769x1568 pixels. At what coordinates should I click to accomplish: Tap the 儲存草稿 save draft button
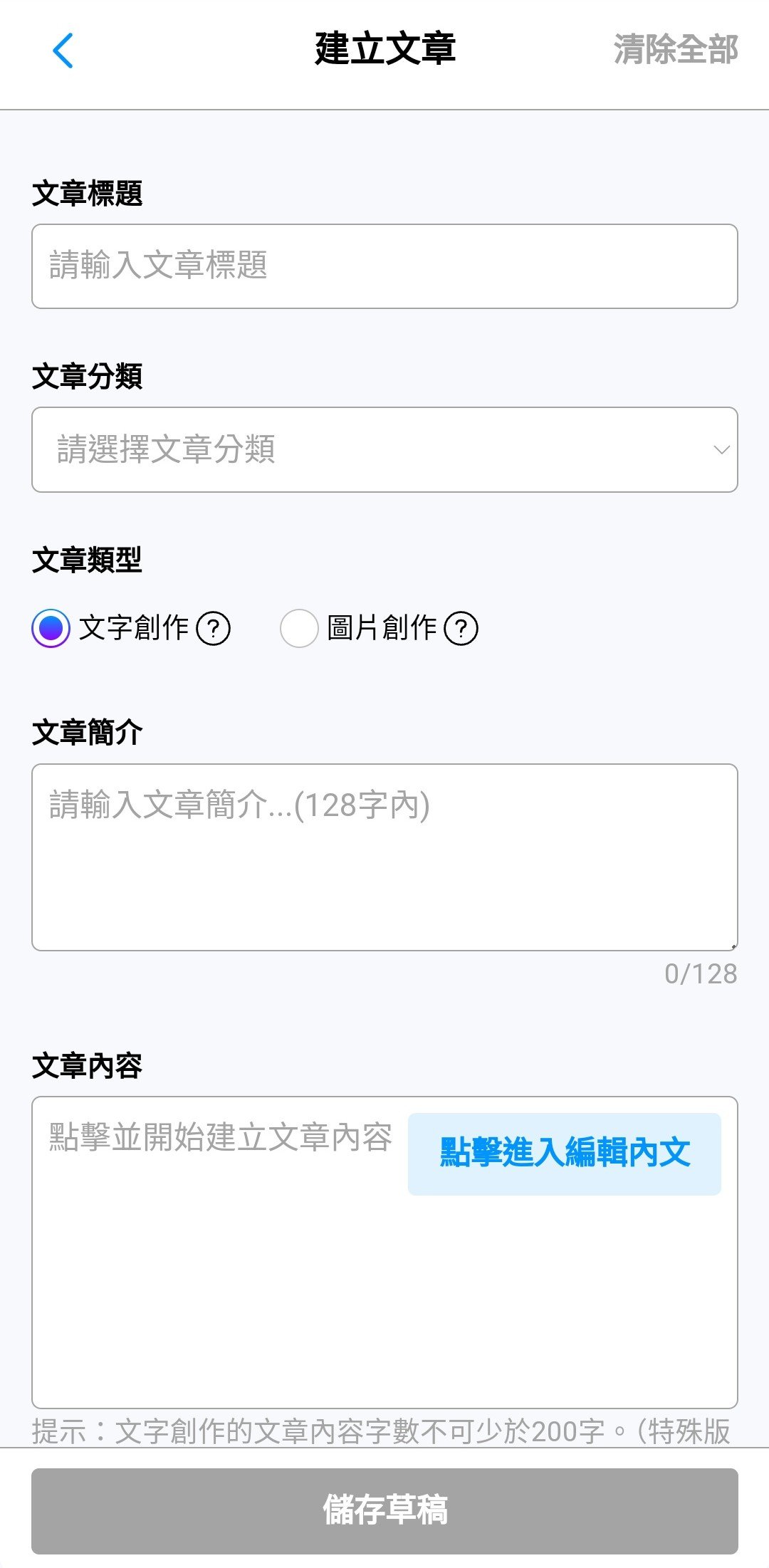[384, 1511]
